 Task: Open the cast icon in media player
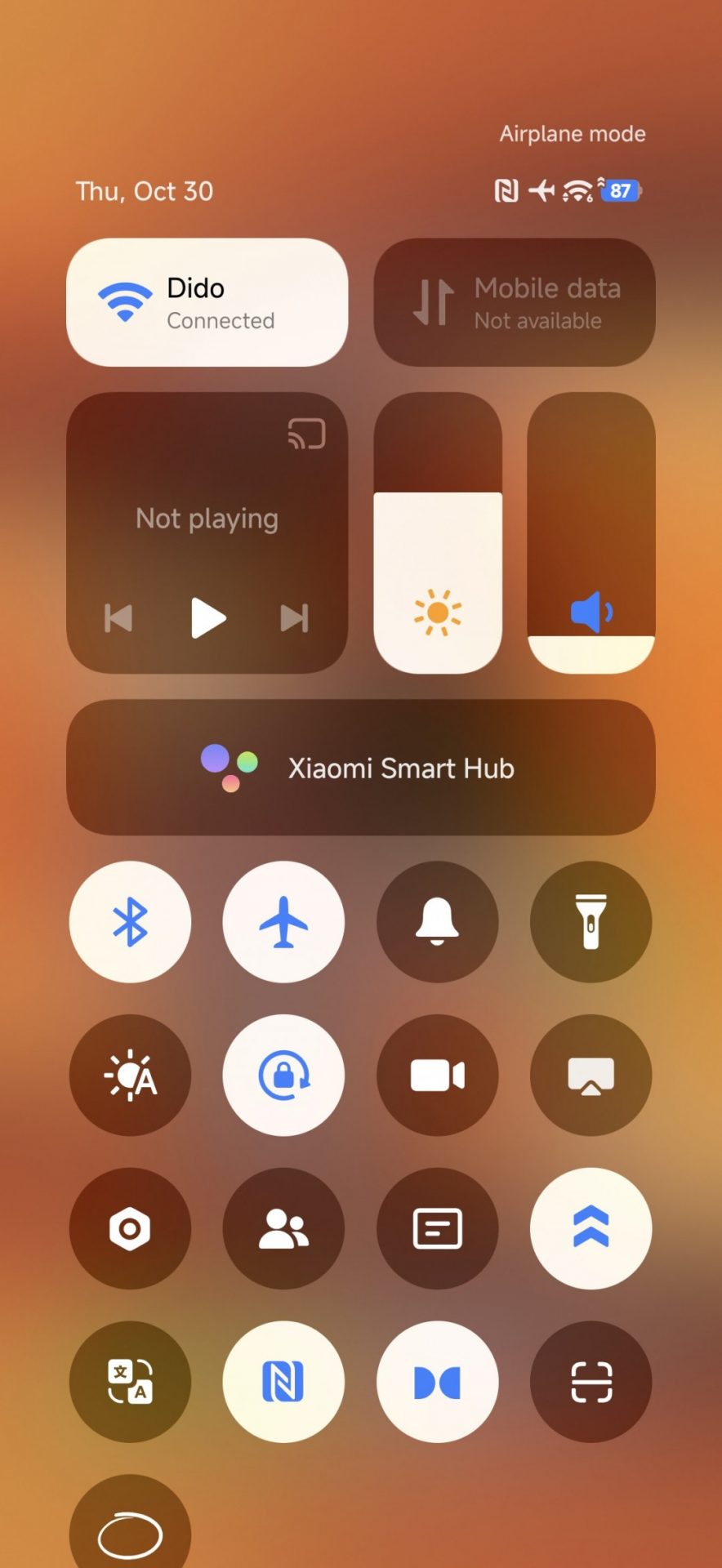pyautogui.click(x=307, y=434)
